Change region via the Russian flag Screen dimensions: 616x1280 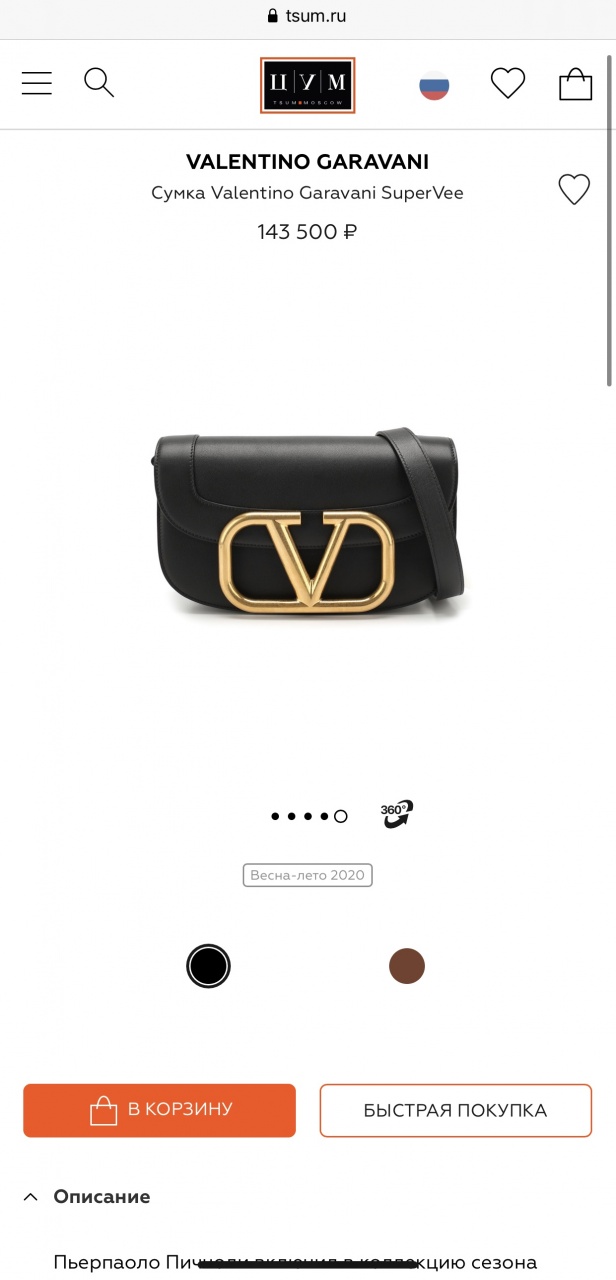(434, 85)
